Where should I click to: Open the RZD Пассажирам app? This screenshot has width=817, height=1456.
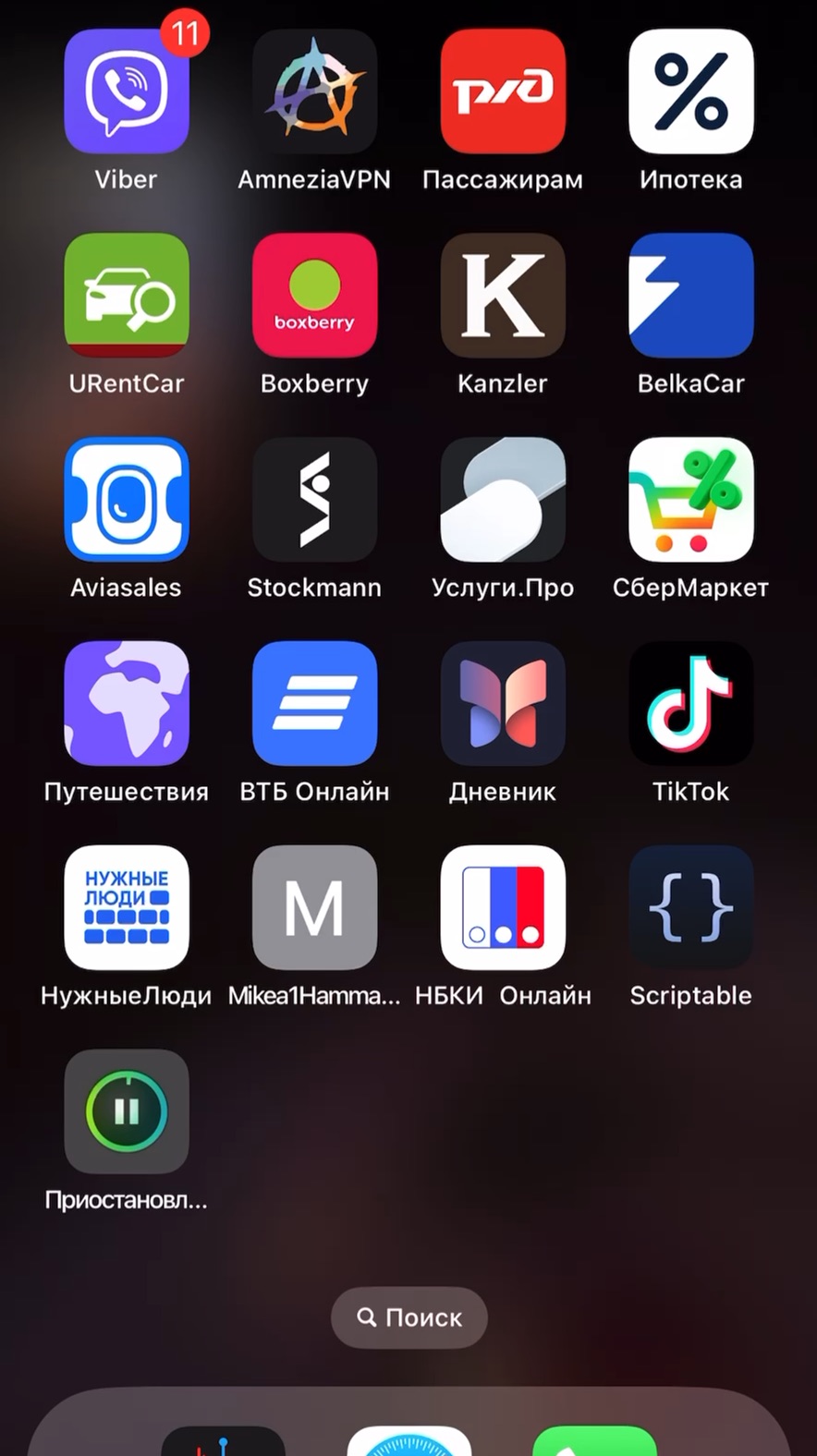503,91
